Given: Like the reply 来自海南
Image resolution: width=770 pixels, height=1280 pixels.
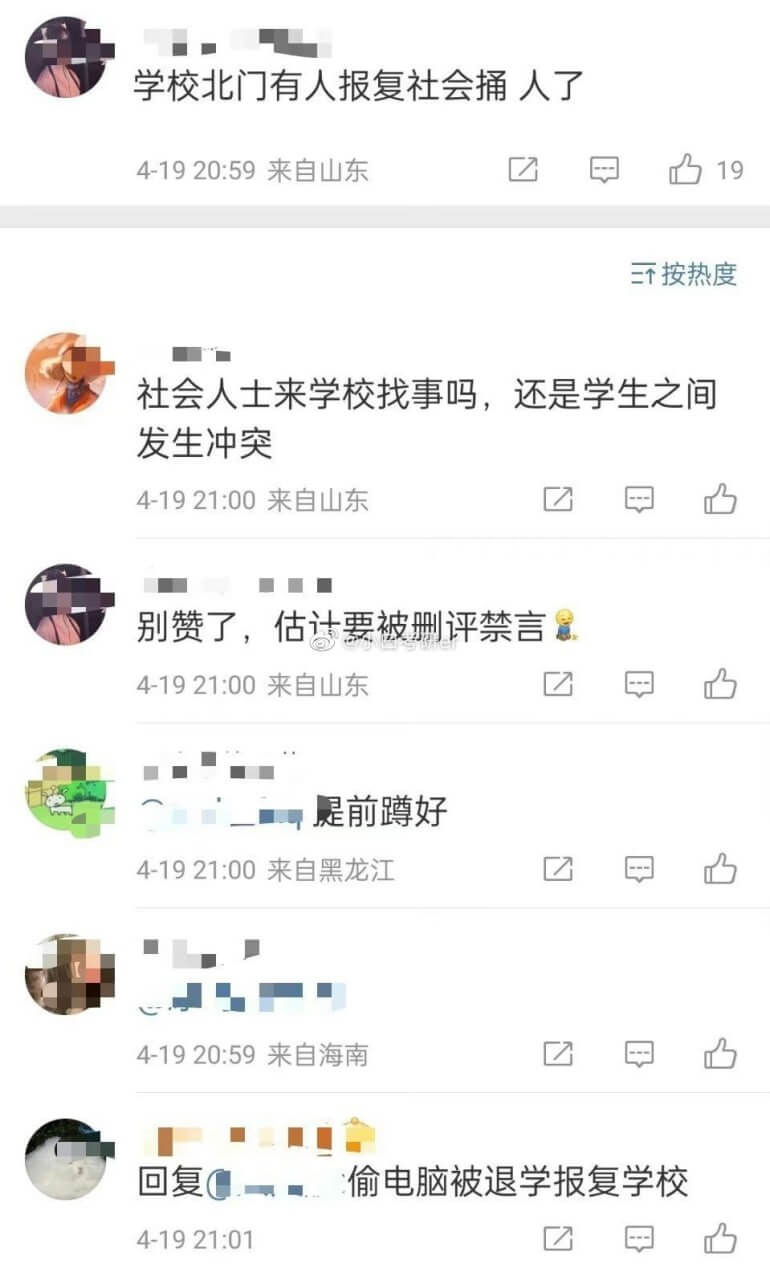Looking at the screenshot, I should [720, 1053].
